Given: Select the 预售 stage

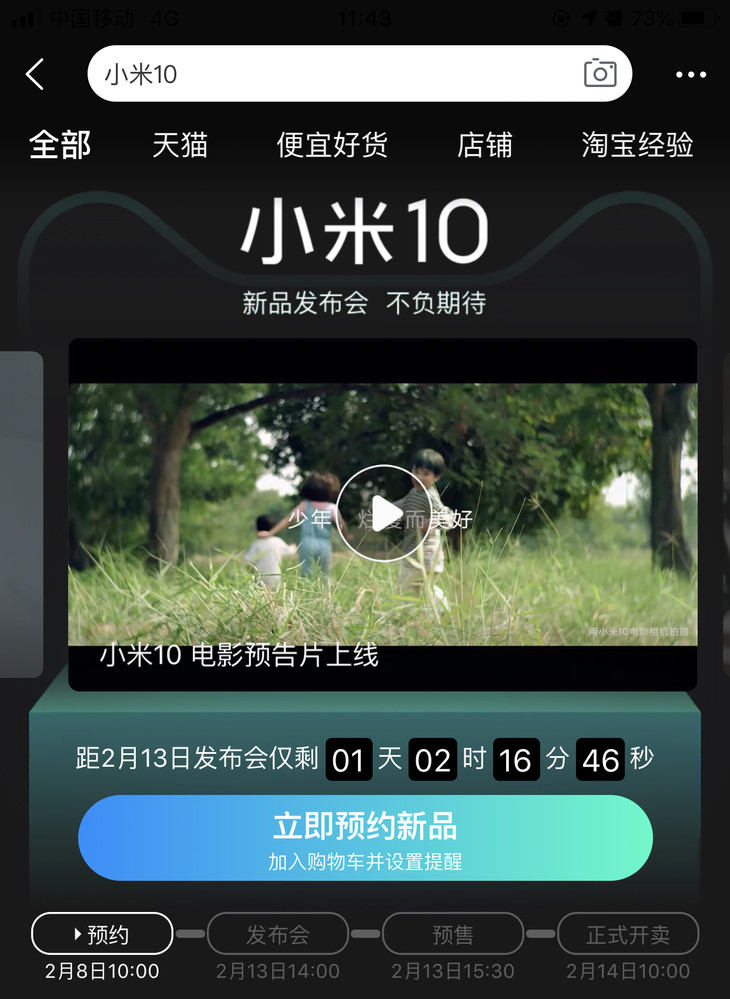Looking at the screenshot, I should coord(453,934).
